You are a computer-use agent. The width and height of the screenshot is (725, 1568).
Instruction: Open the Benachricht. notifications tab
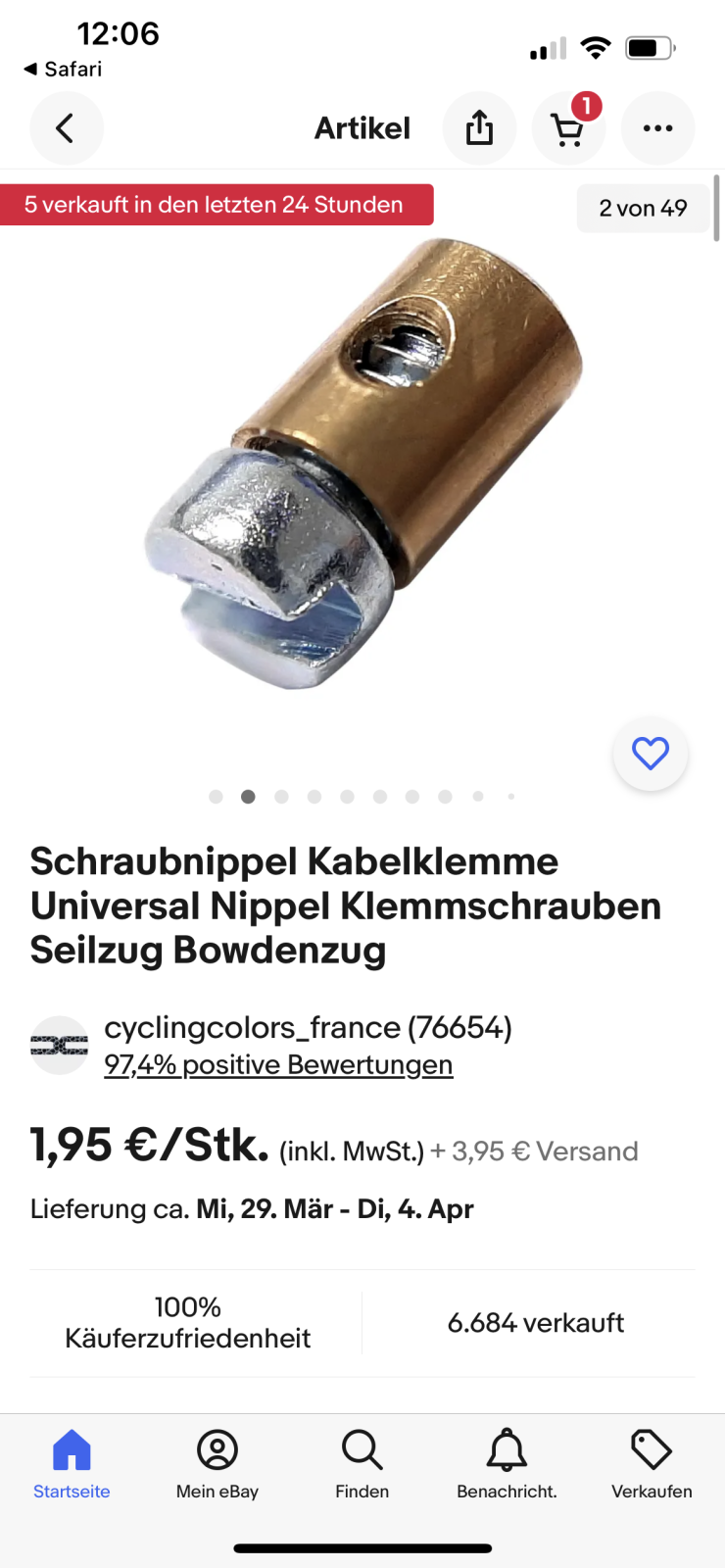click(x=507, y=1464)
